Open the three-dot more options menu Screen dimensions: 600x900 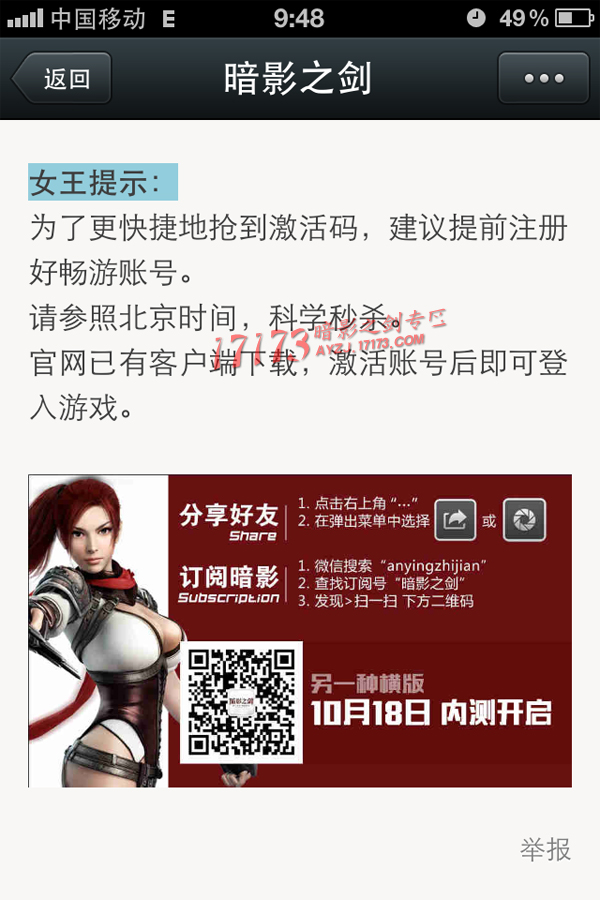pyautogui.click(x=543, y=79)
